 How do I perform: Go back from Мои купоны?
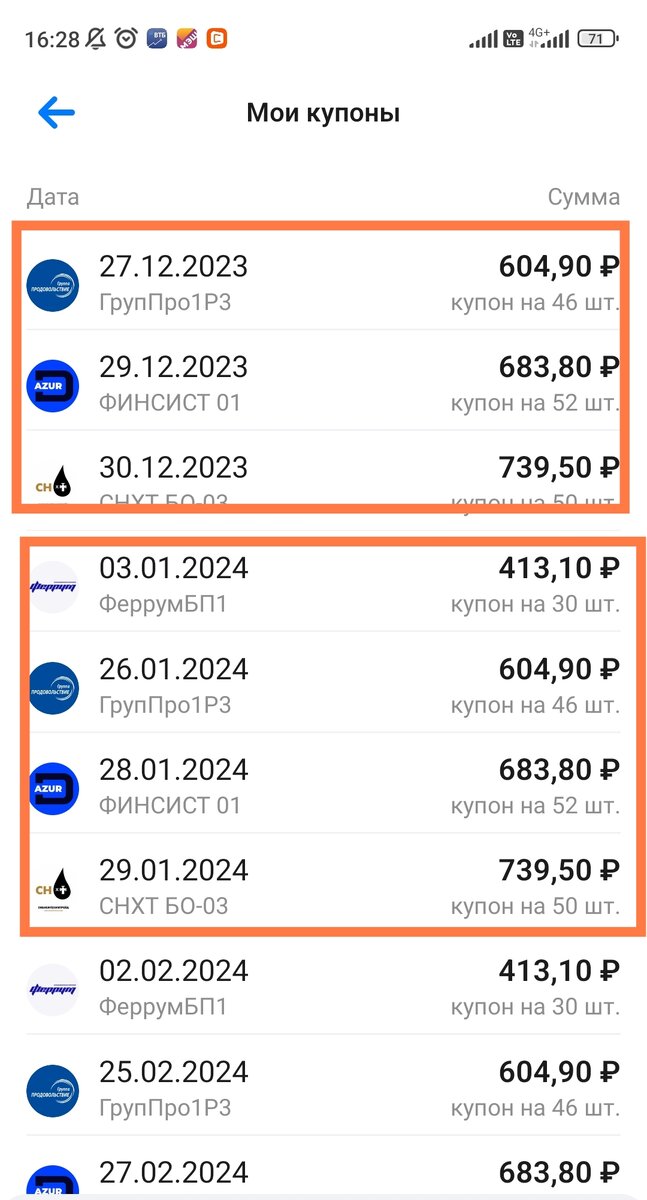coord(57,113)
